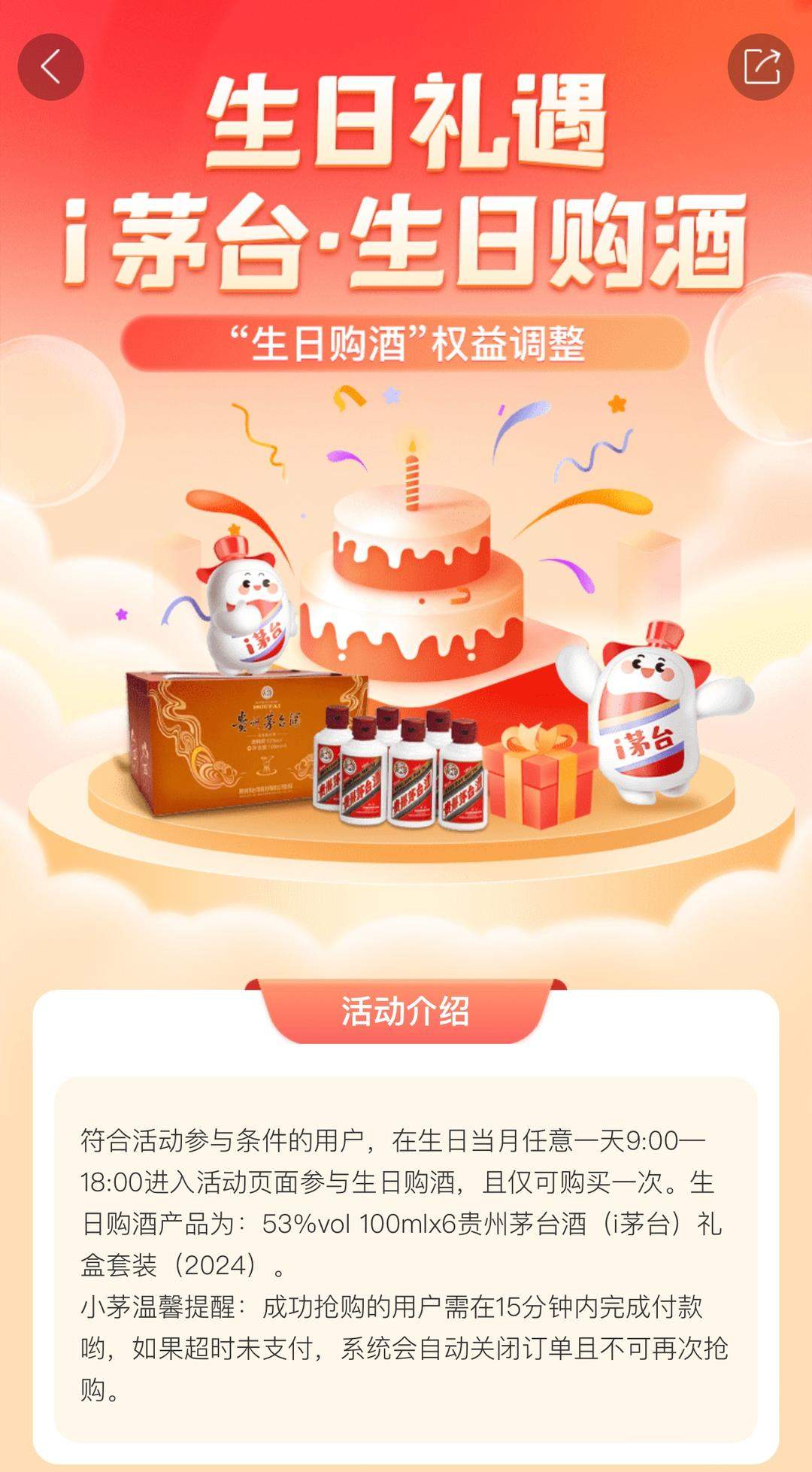The width and height of the screenshot is (812, 1472).
Task: Open the share icon in the top corner
Action: [762, 65]
